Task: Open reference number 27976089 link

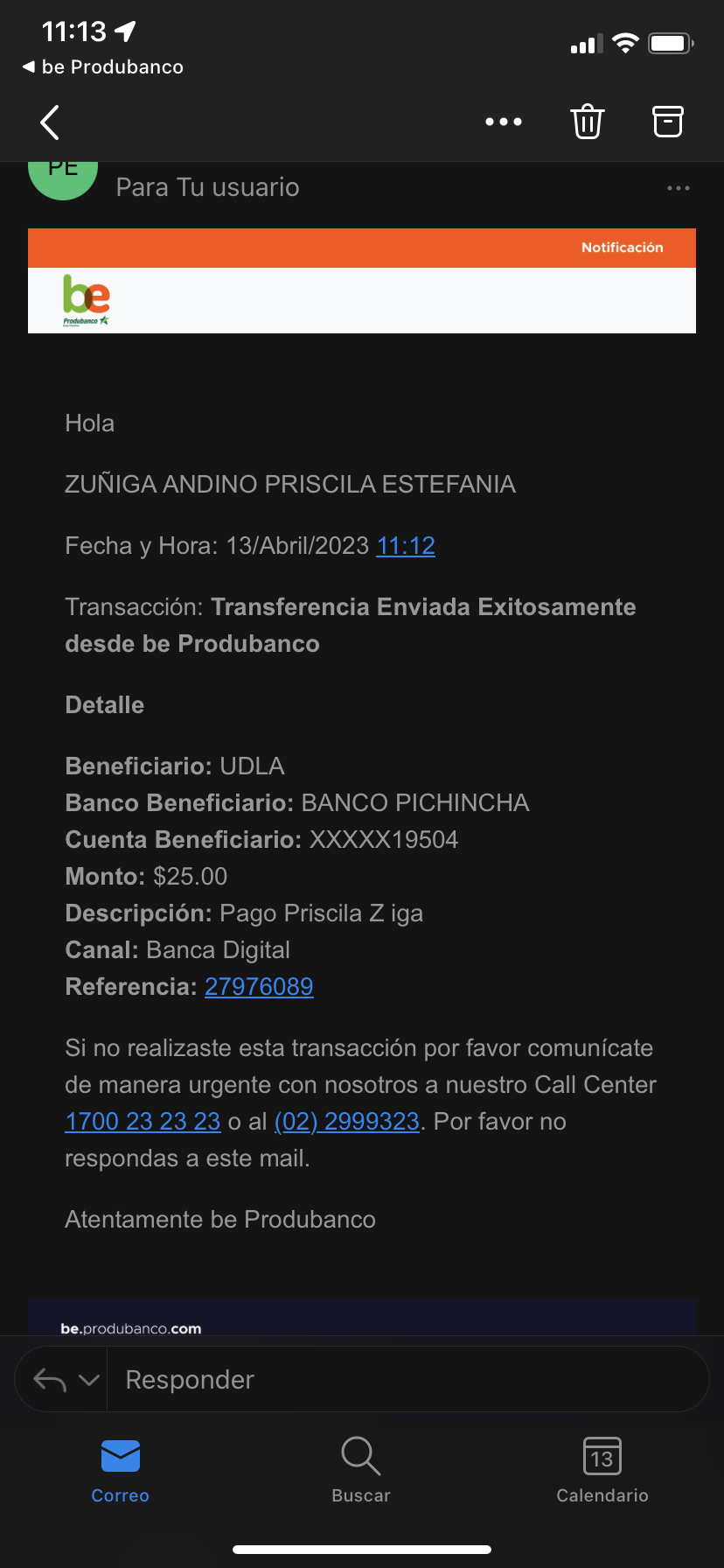Action: pos(259,987)
